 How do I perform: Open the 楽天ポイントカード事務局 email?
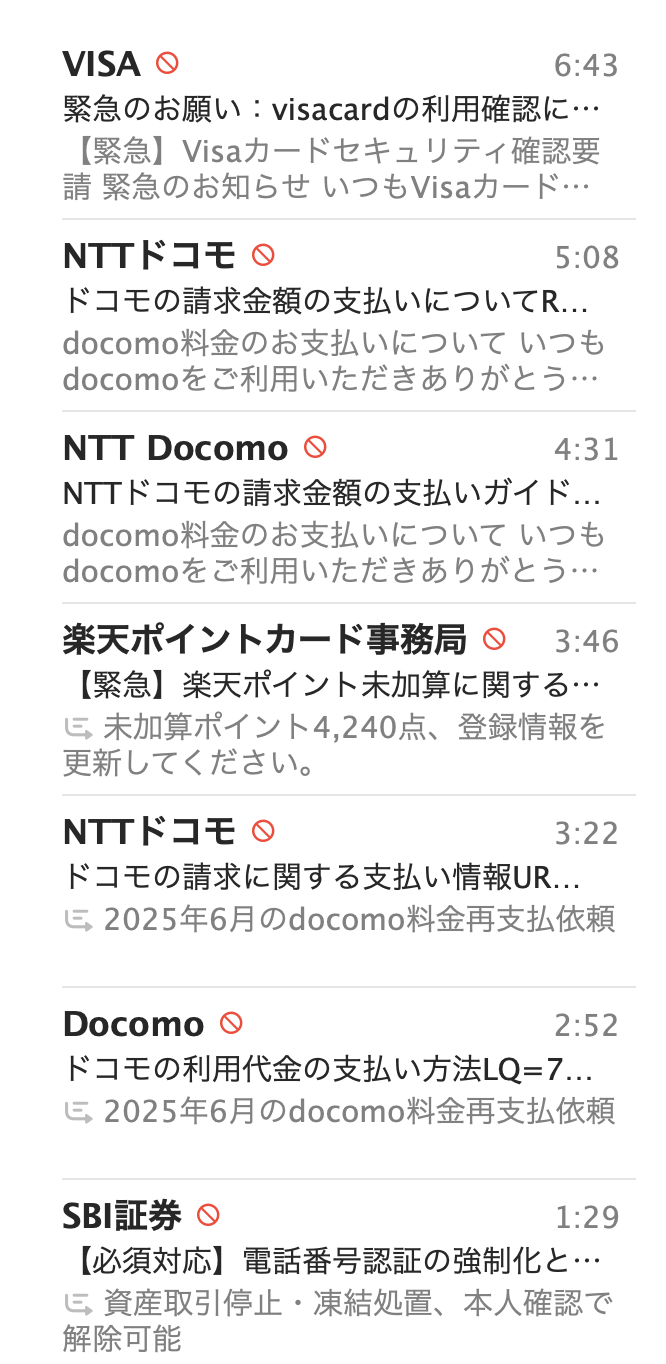pos(340,699)
